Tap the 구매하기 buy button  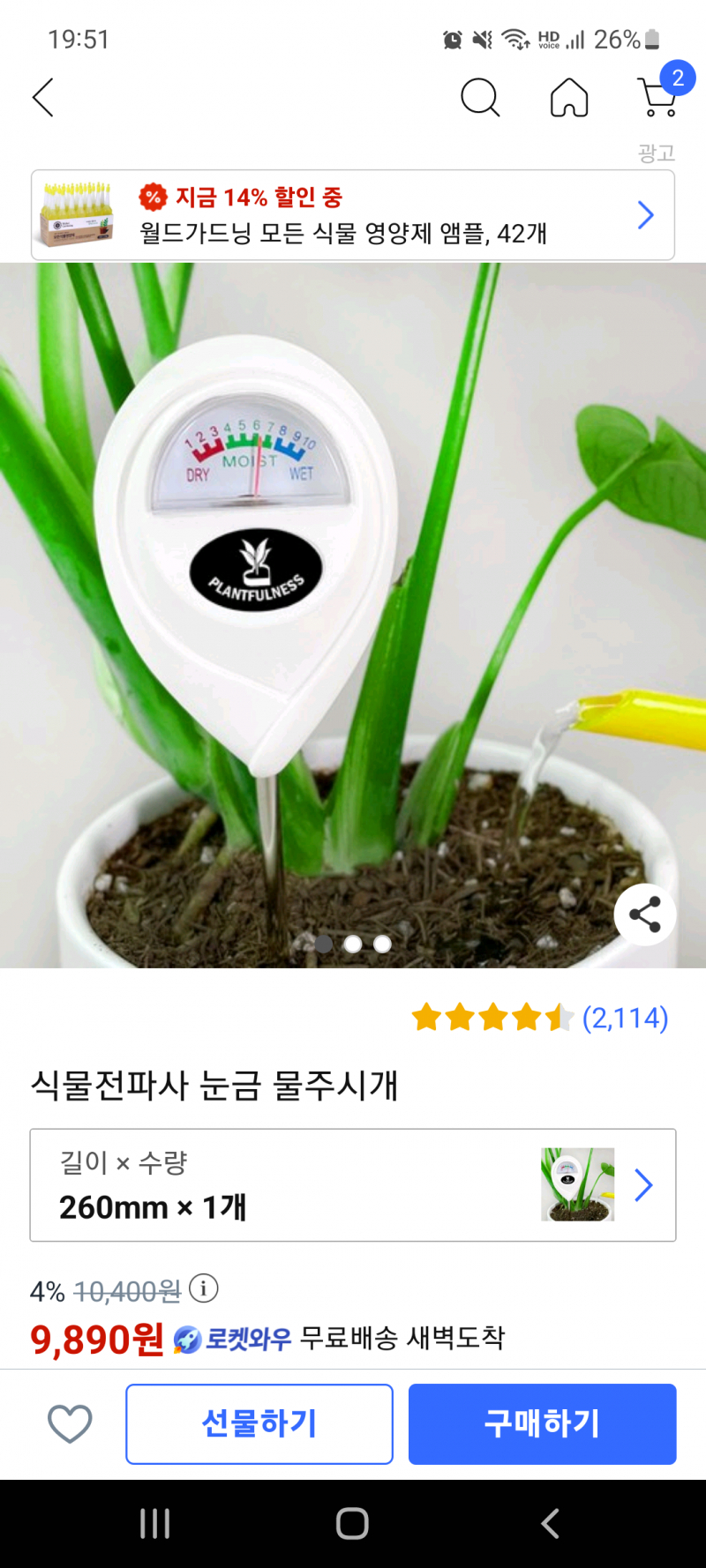coord(542,1423)
